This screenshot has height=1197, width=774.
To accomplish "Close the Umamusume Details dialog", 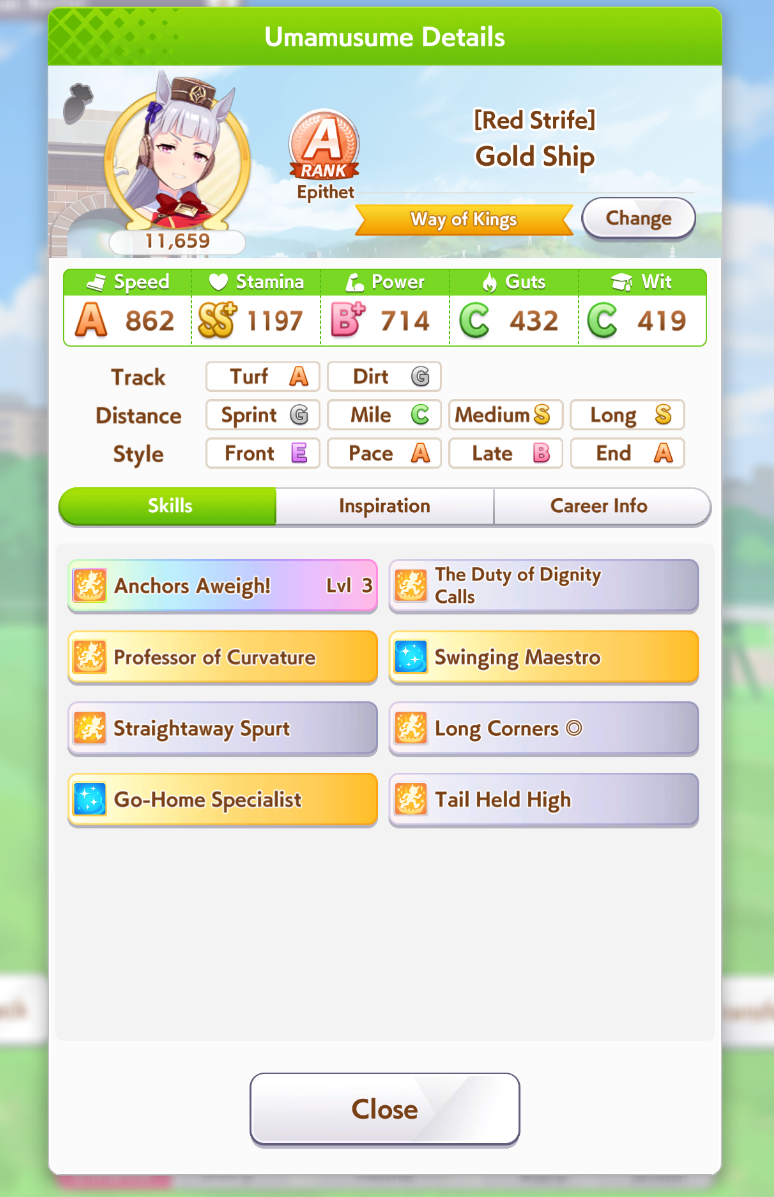I will tap(385, 1109).
